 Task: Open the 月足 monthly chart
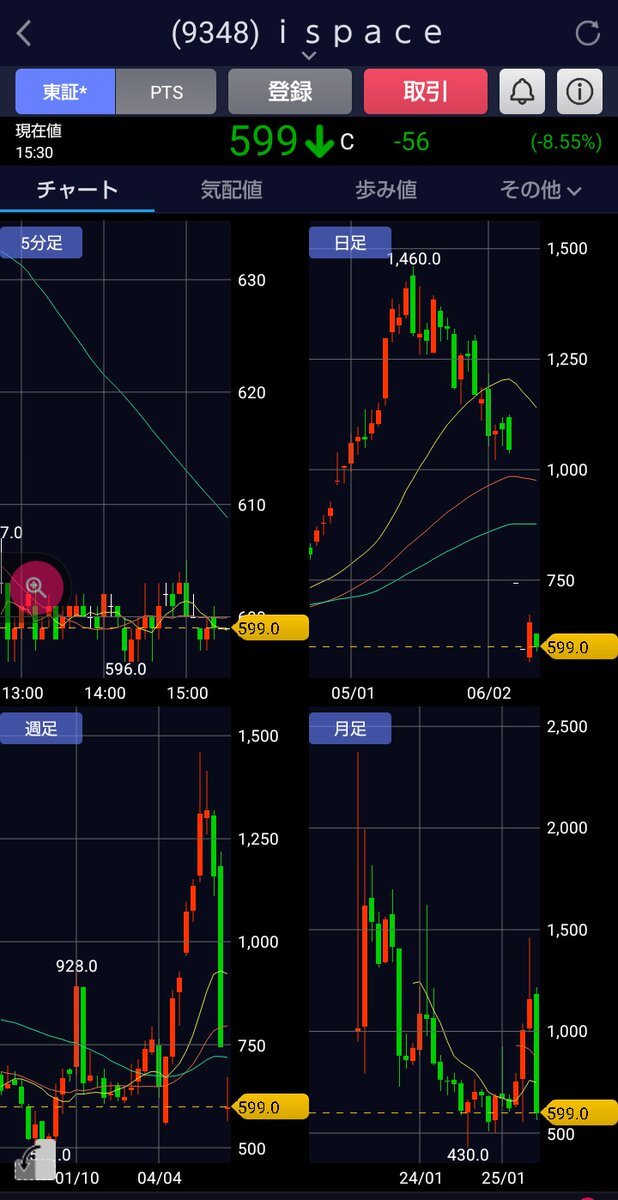click(350, 729)
